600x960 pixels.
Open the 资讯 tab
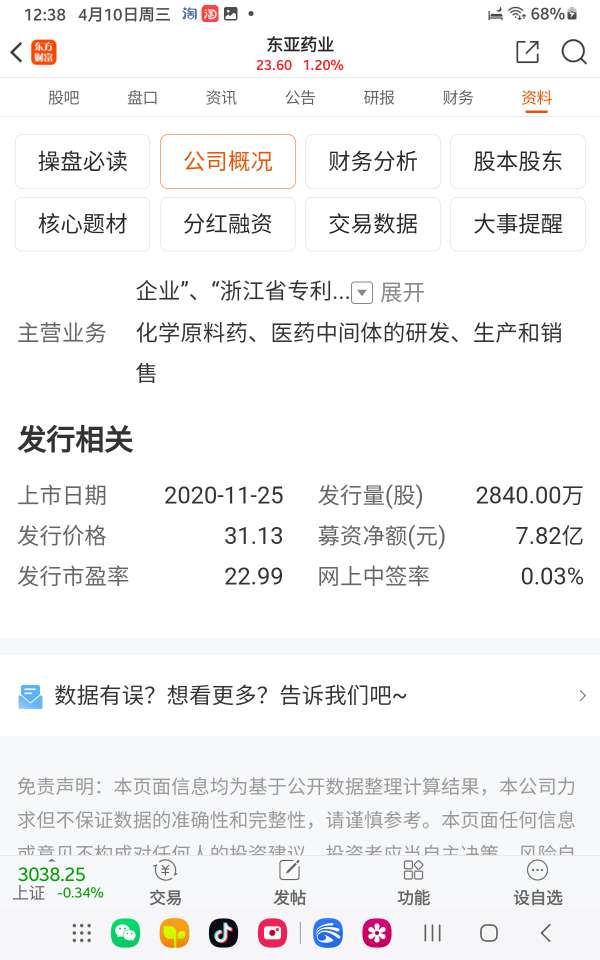coord(221,97)
